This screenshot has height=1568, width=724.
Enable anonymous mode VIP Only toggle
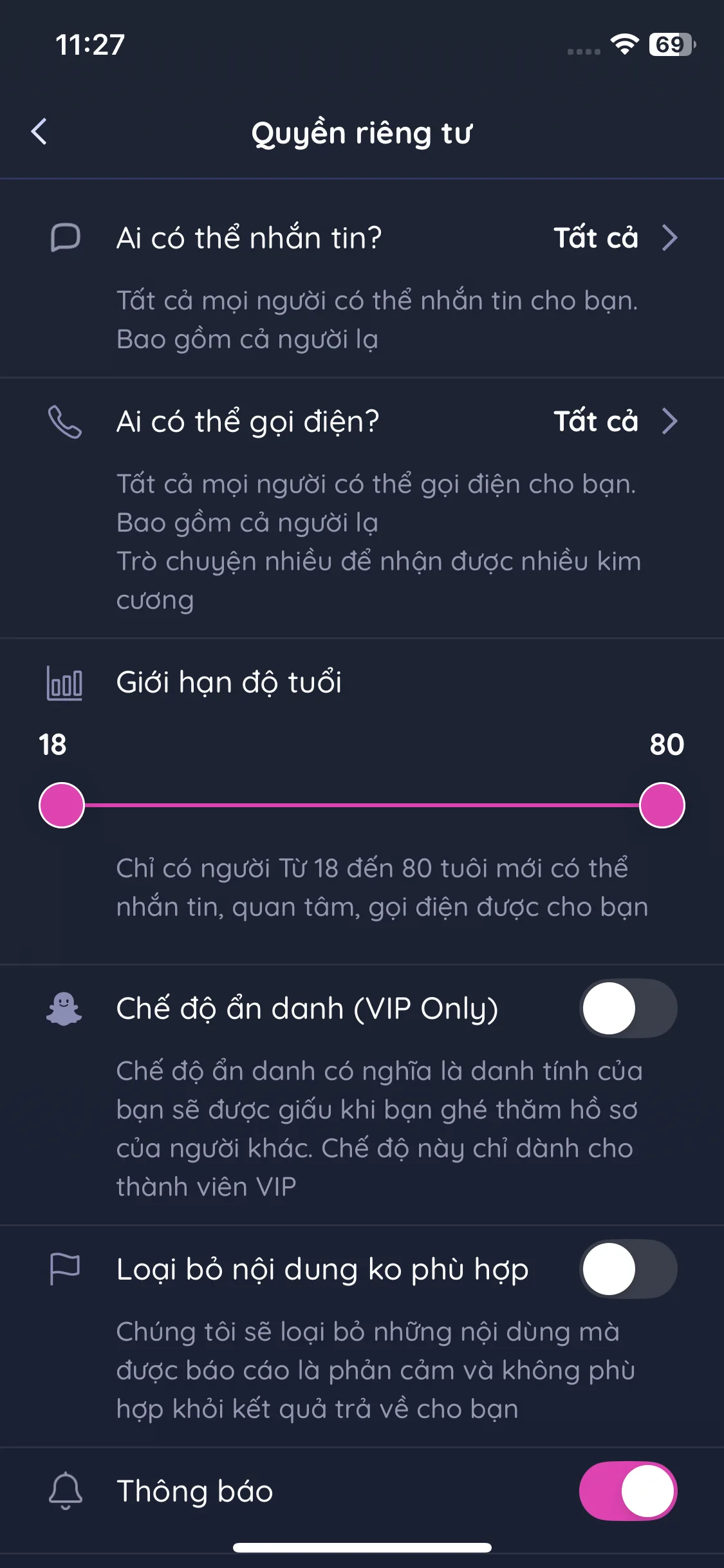click(629, 1009)
